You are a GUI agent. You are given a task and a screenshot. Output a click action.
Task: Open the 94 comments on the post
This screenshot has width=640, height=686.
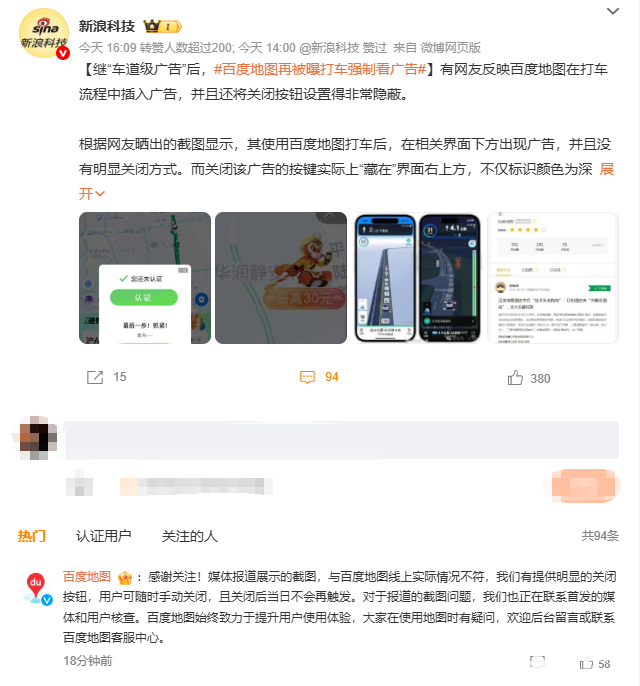point(320,377)
